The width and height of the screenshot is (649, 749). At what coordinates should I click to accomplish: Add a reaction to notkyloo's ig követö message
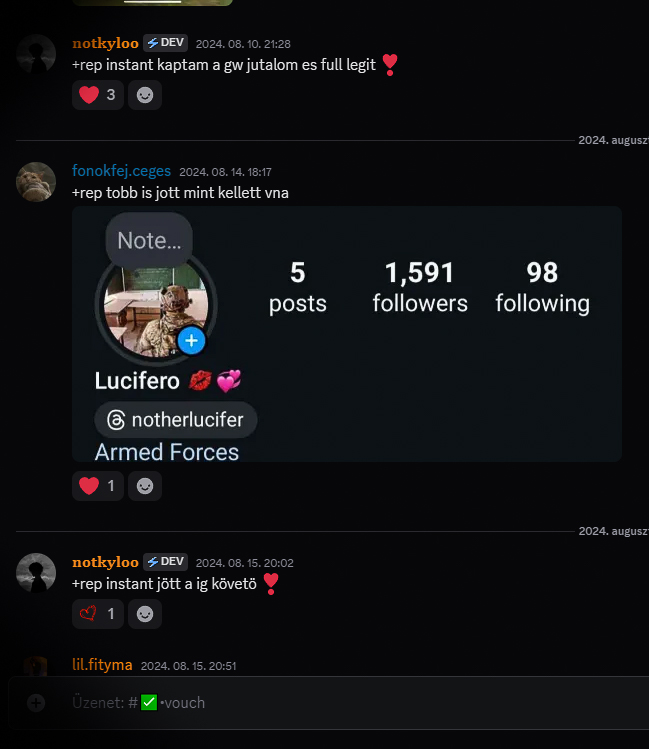tap(145, 614)
